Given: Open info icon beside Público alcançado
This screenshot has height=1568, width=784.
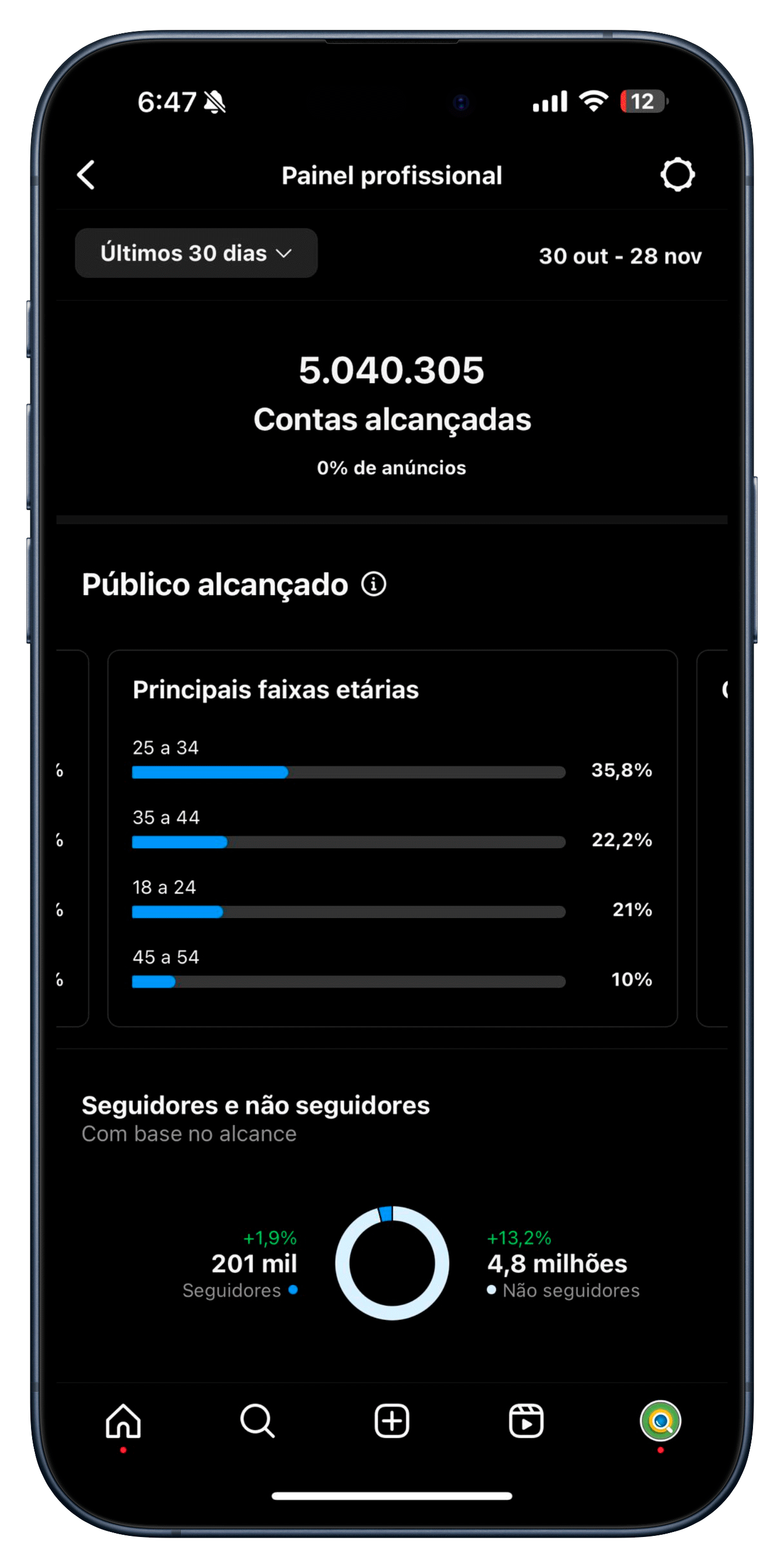Looking at the screenshot, I should click(x=373, y=584).
